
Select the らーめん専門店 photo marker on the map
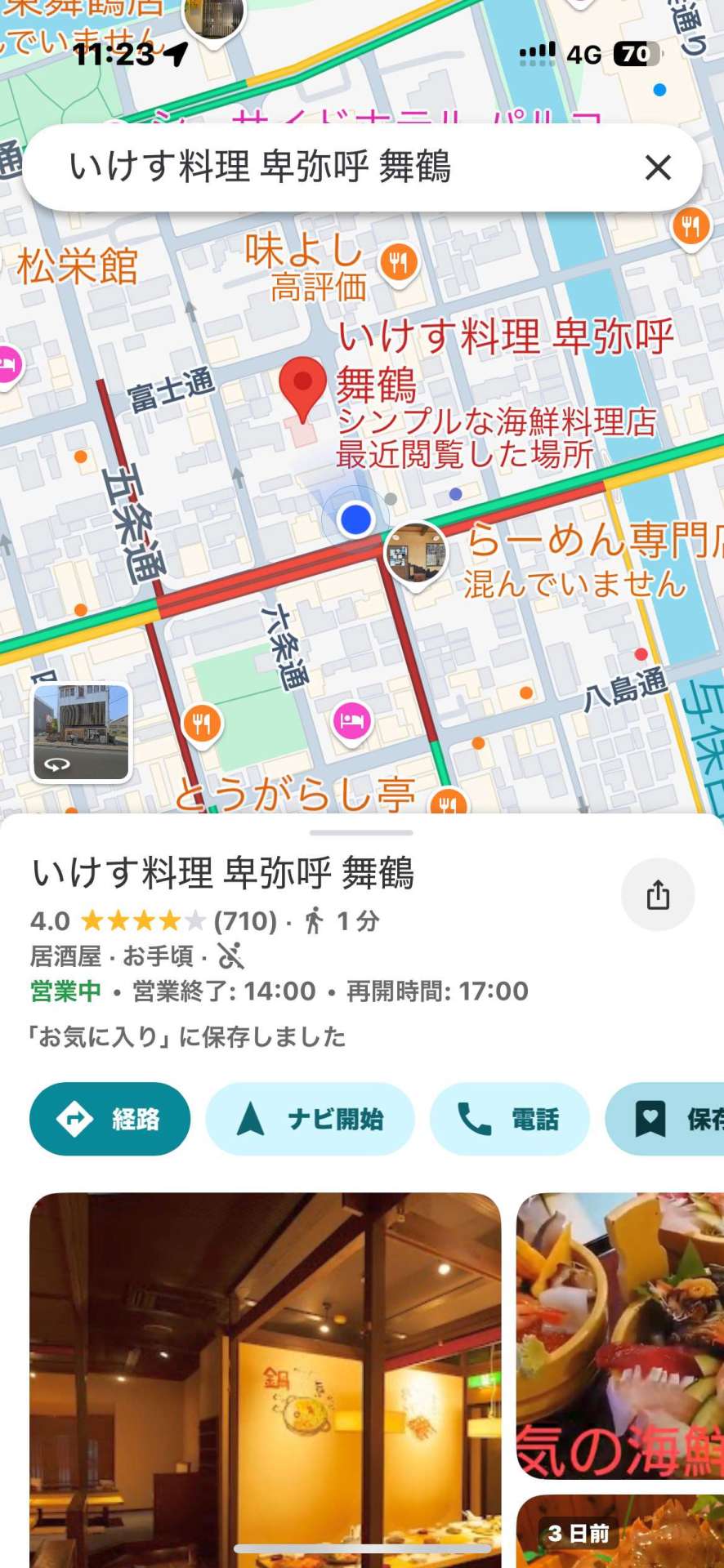point(416,553)
